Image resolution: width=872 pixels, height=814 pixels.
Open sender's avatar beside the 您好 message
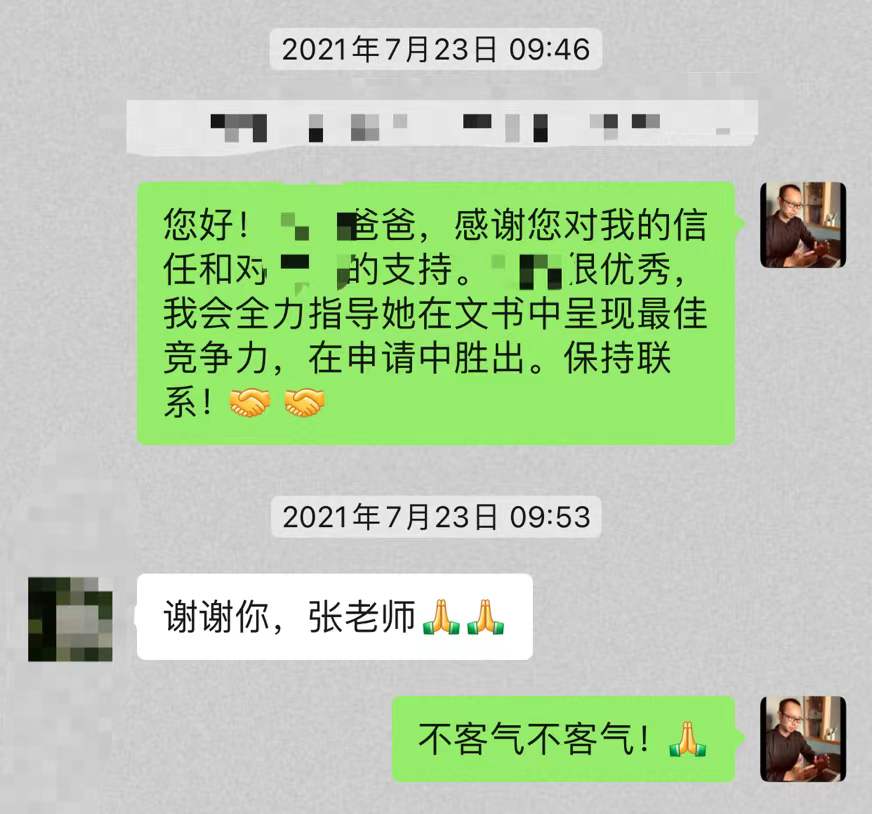(x=803, y=225)
